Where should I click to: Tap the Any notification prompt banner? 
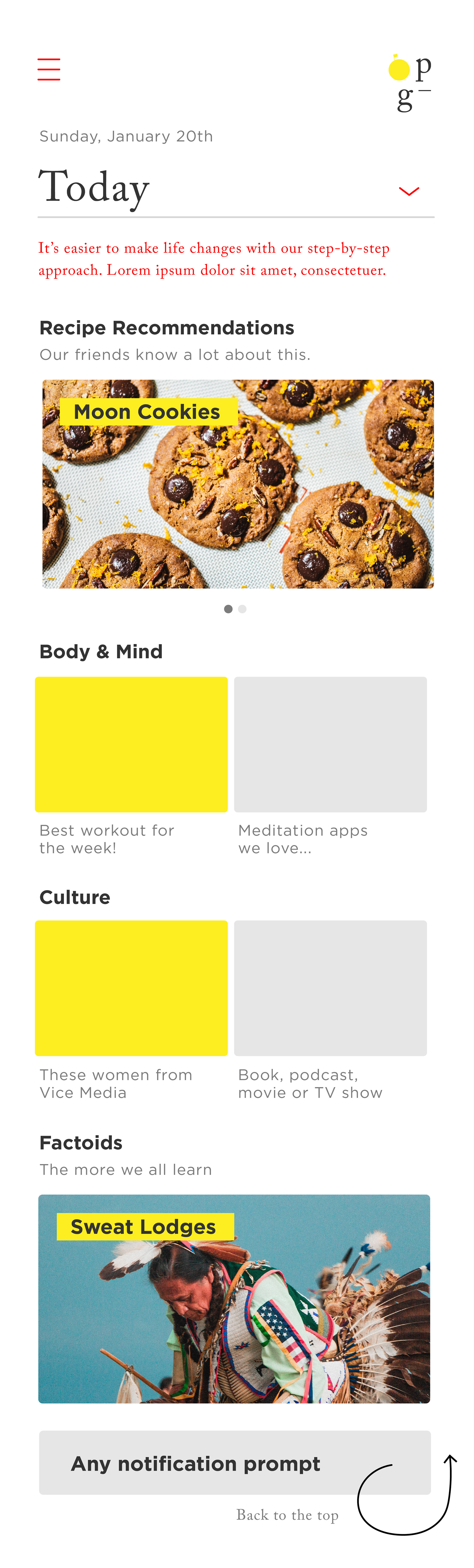click(x=234, y=1463)
